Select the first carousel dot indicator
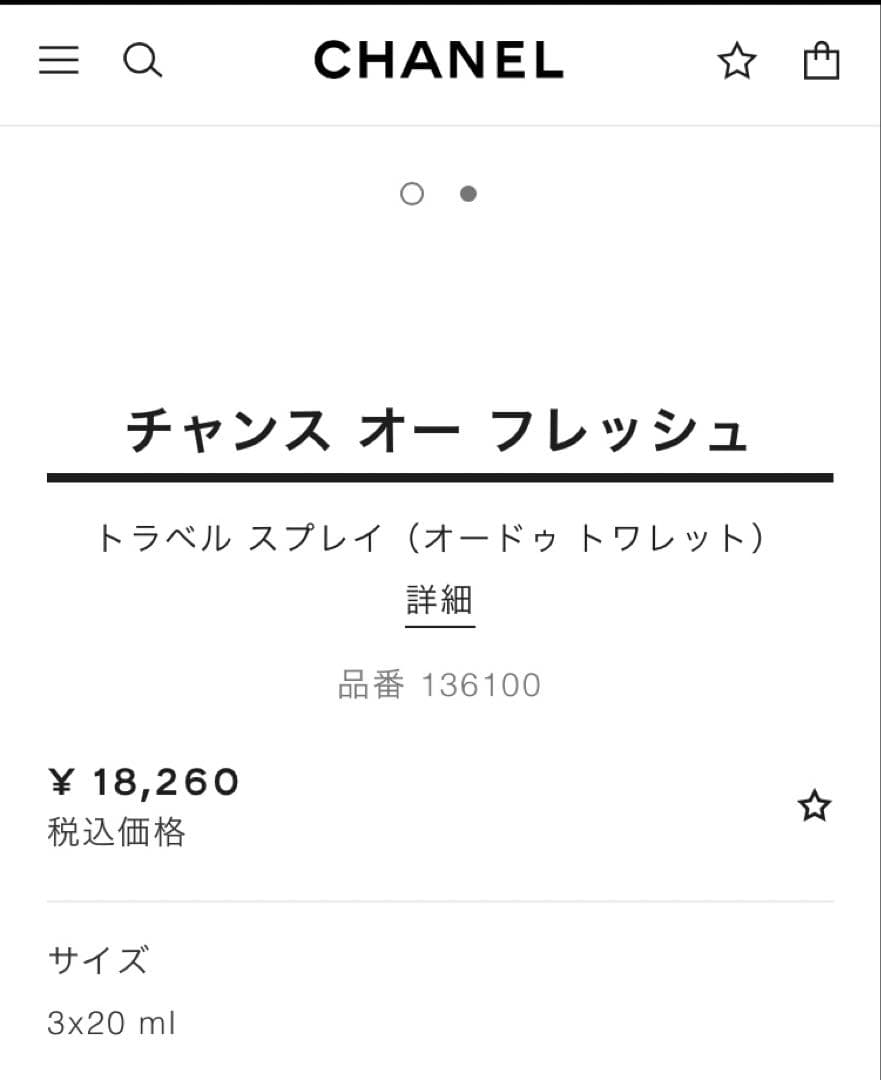The image size is (881, 1080). 411,193
